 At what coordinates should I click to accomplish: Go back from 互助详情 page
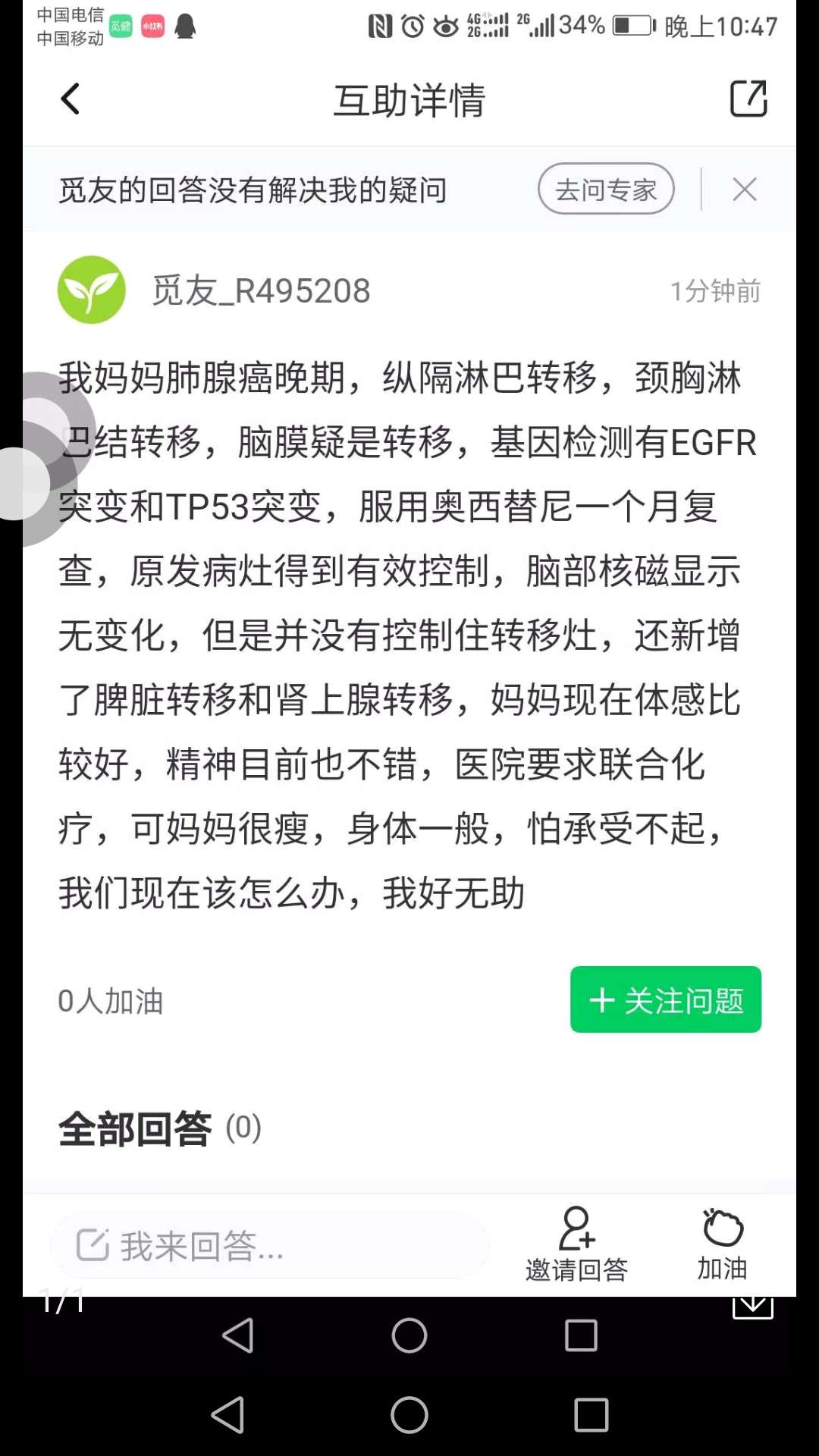tap(70, 99)
